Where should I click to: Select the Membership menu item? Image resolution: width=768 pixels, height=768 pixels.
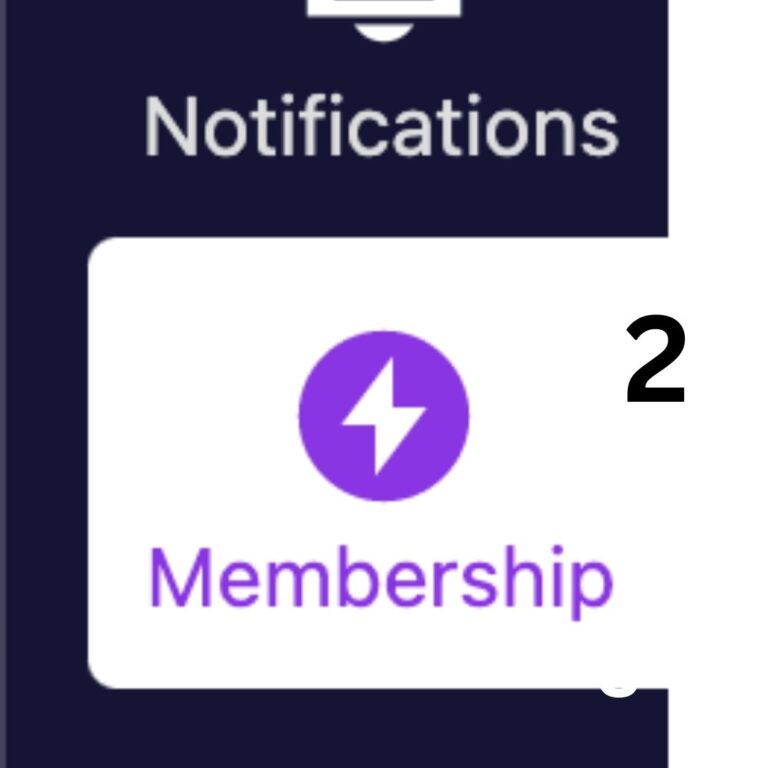(x=381, y=462)
